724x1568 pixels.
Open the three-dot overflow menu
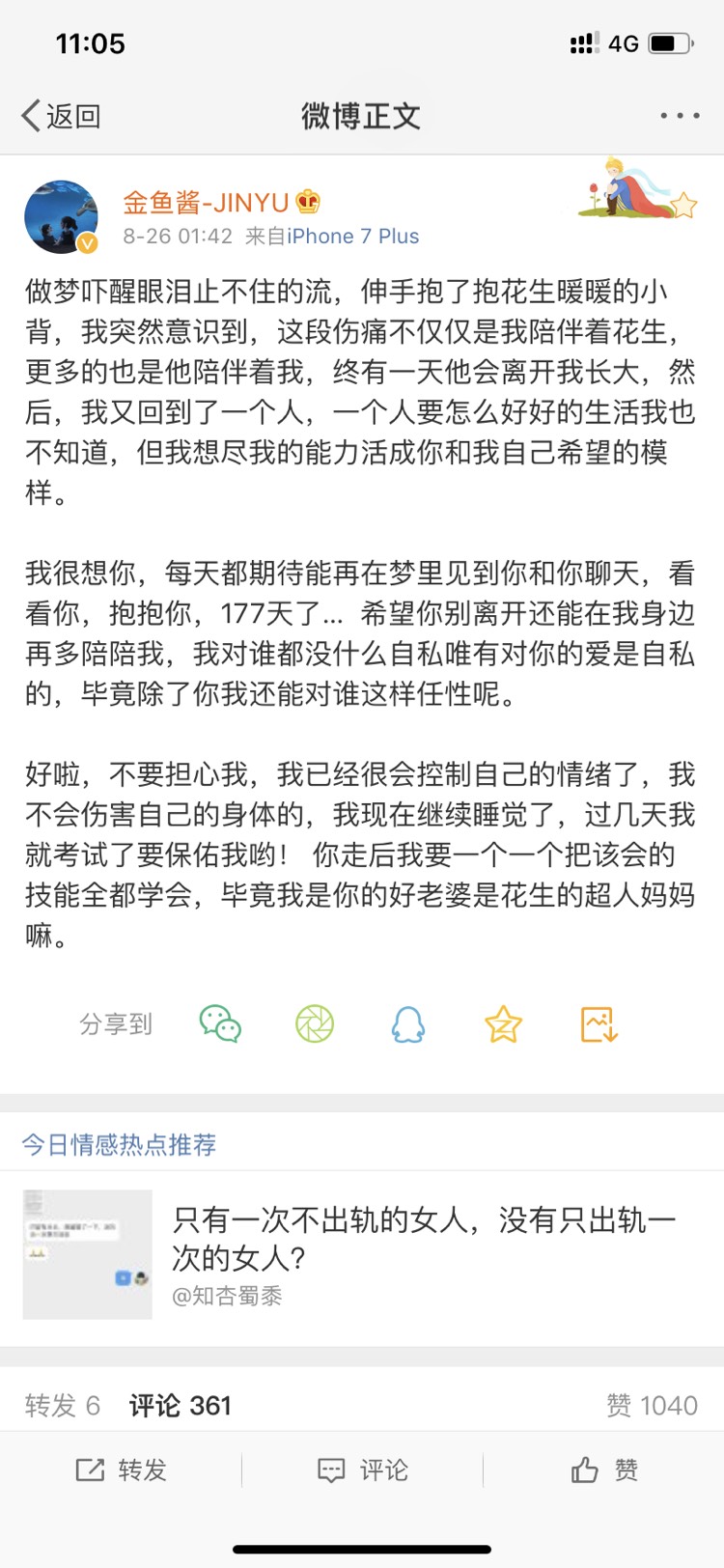coord(680,116)
